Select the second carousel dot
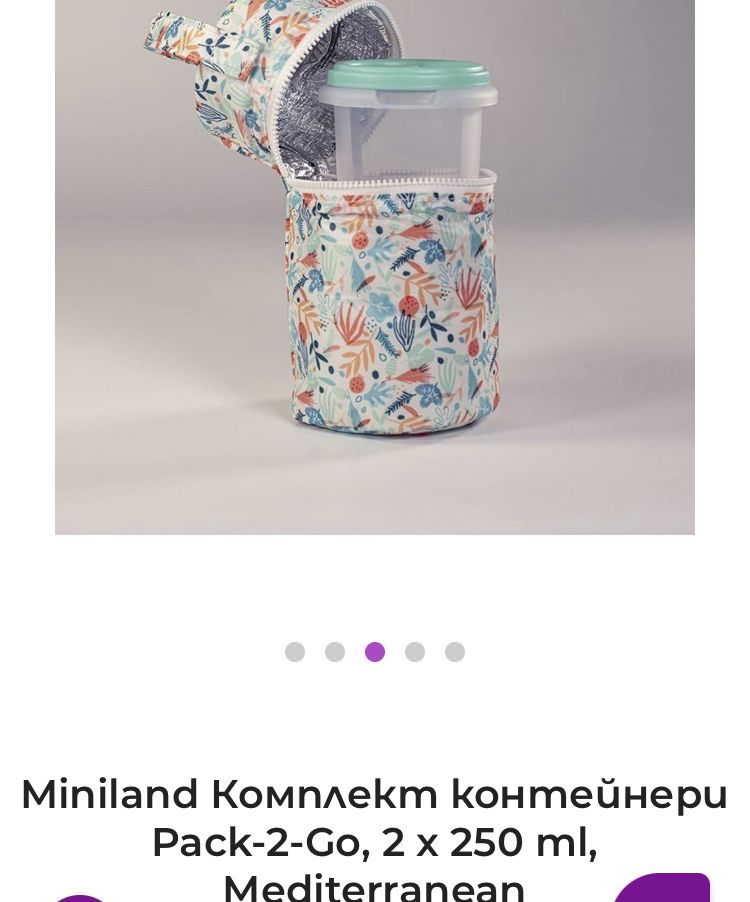Screen dimensions: 750x902 [x=334, y=652]
